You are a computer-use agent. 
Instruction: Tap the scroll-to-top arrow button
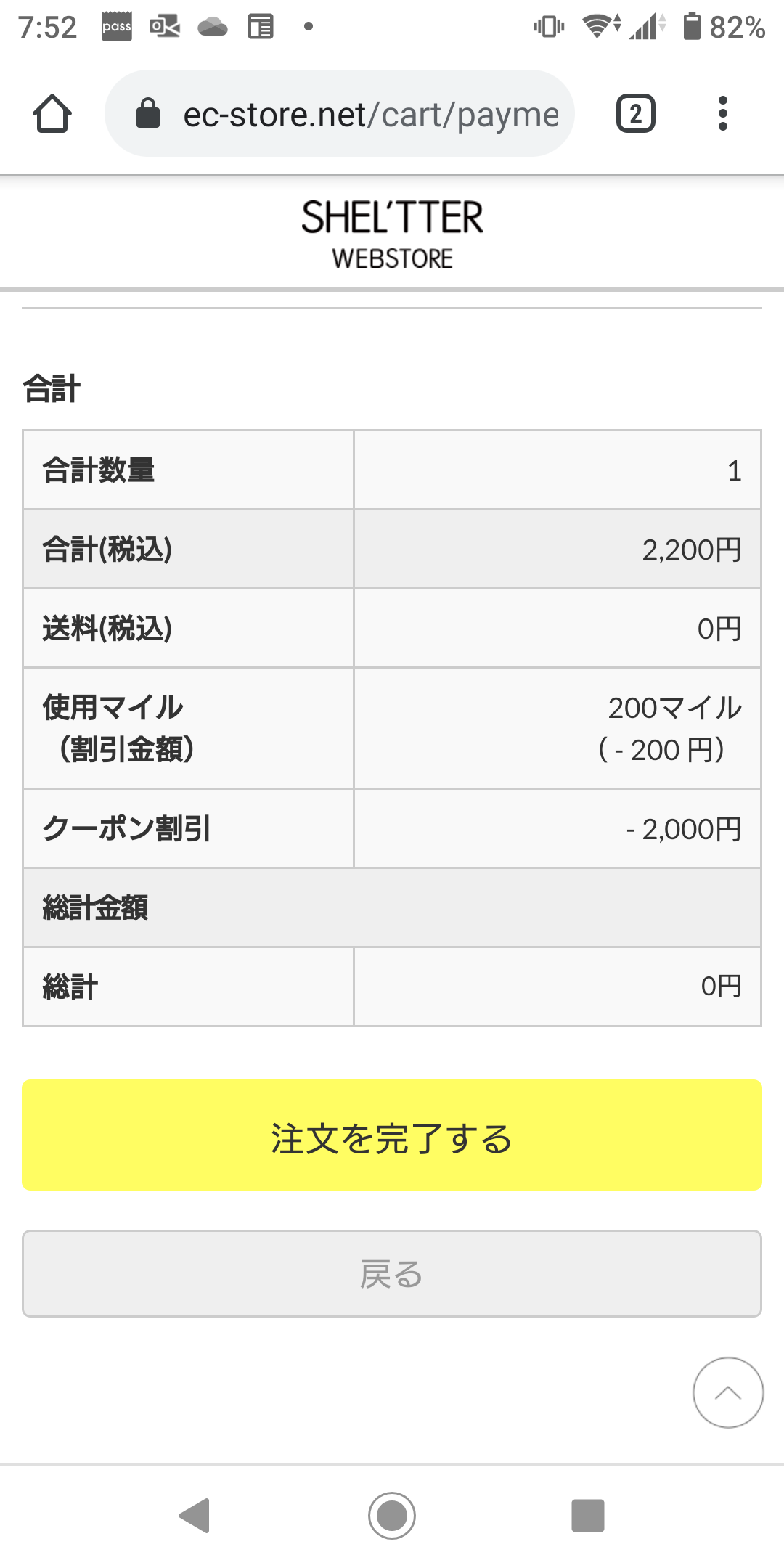[x=728, y=1392]
